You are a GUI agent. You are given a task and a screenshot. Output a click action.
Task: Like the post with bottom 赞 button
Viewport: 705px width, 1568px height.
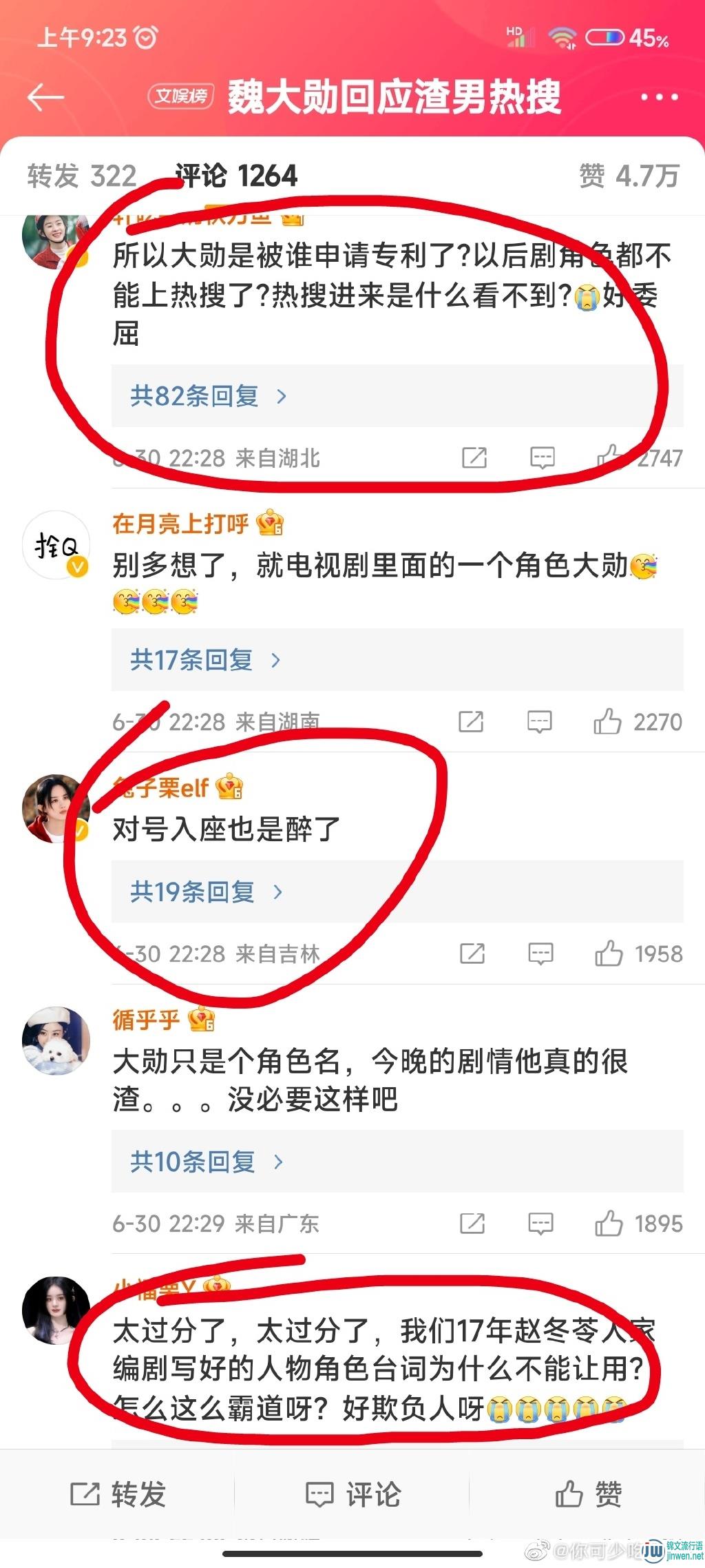[588, 1494]
